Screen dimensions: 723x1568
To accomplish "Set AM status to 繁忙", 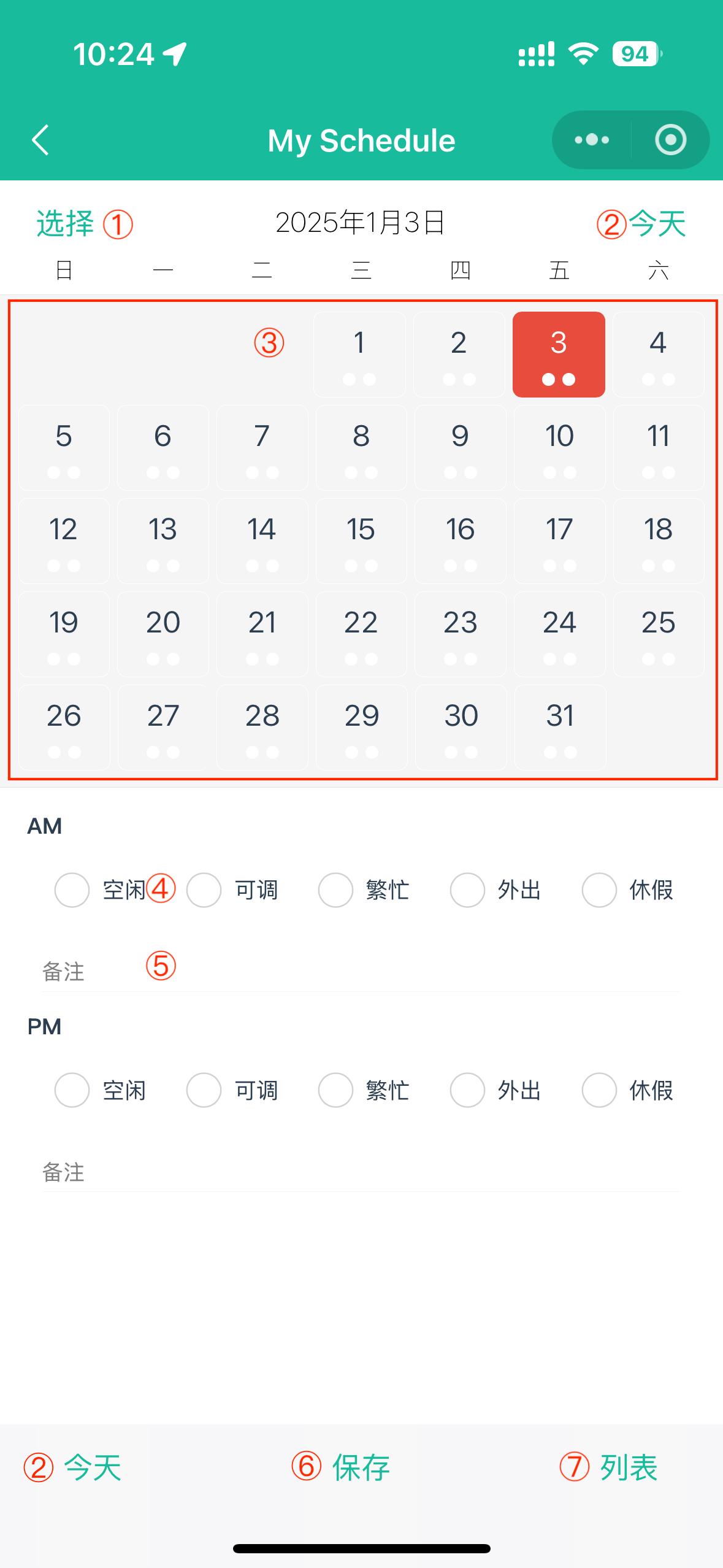I will click(335, 890).
